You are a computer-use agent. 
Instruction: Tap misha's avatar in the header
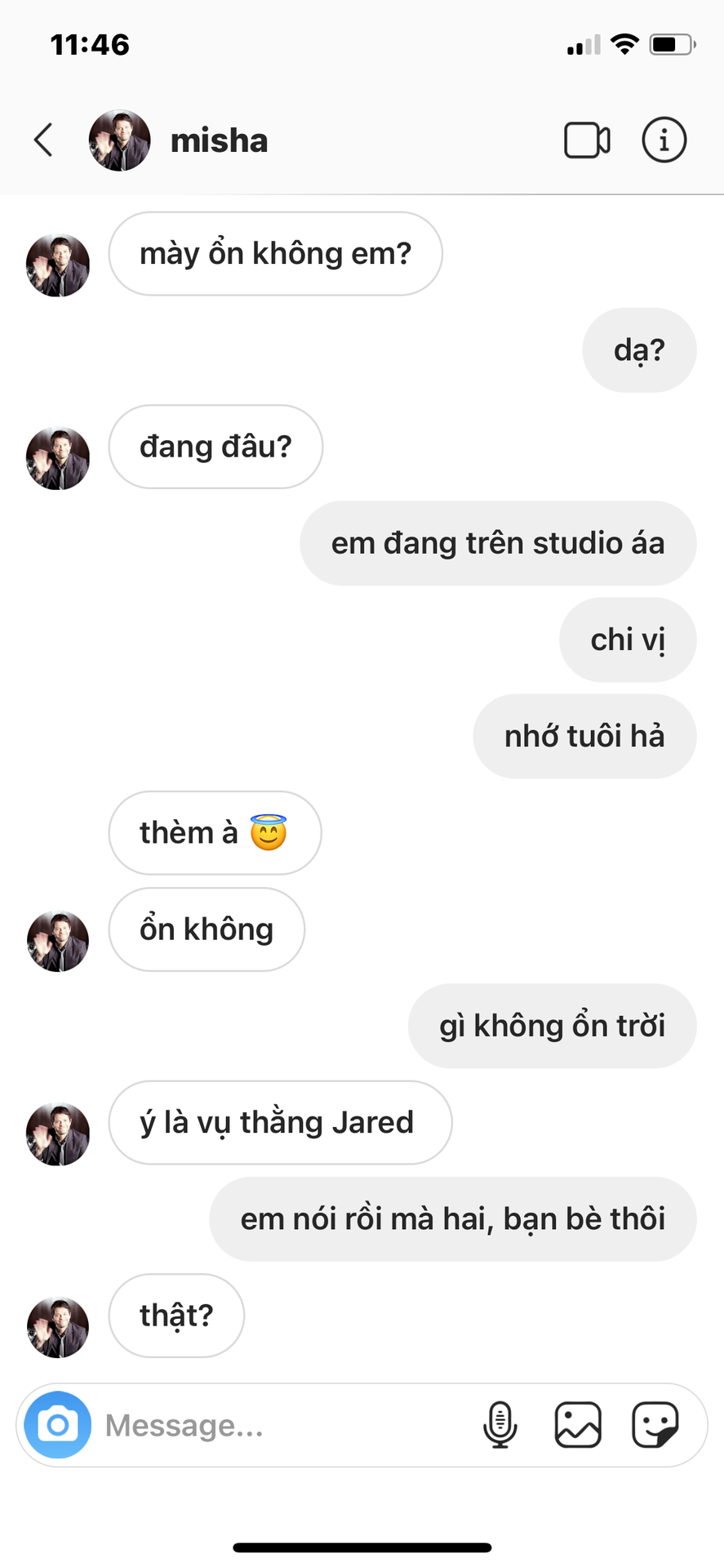pos(119,140)
